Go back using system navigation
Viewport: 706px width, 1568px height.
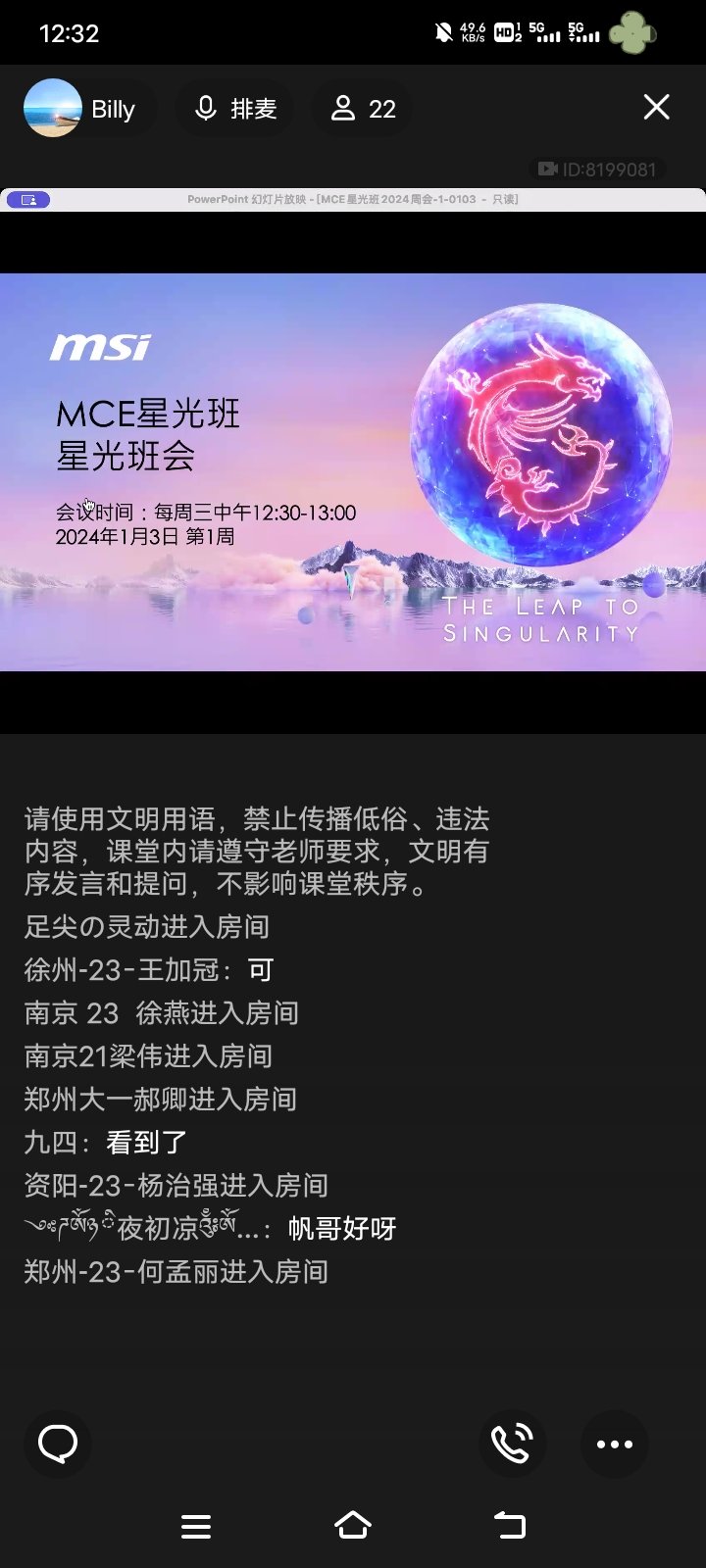[510, 1525]
